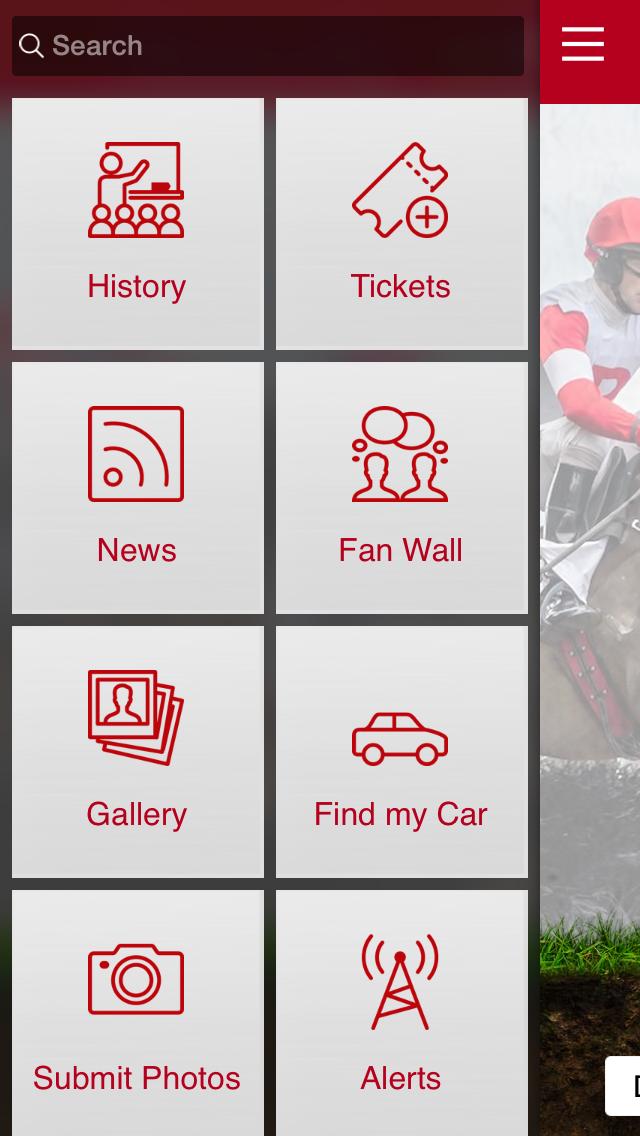
Task: Open Submit Photos
Action: 138,1012
